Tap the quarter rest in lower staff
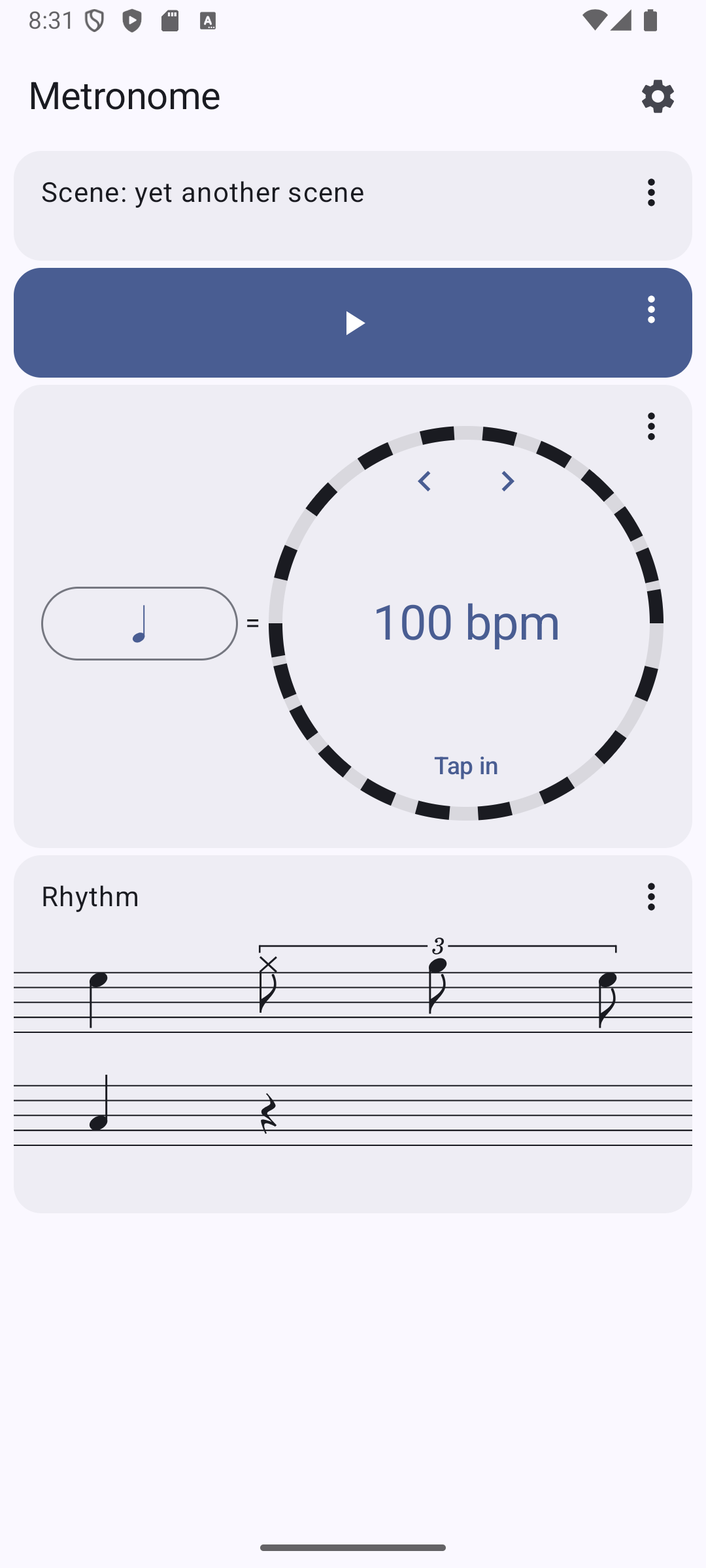This screenshot has height=1568, width=706. 268,1113
